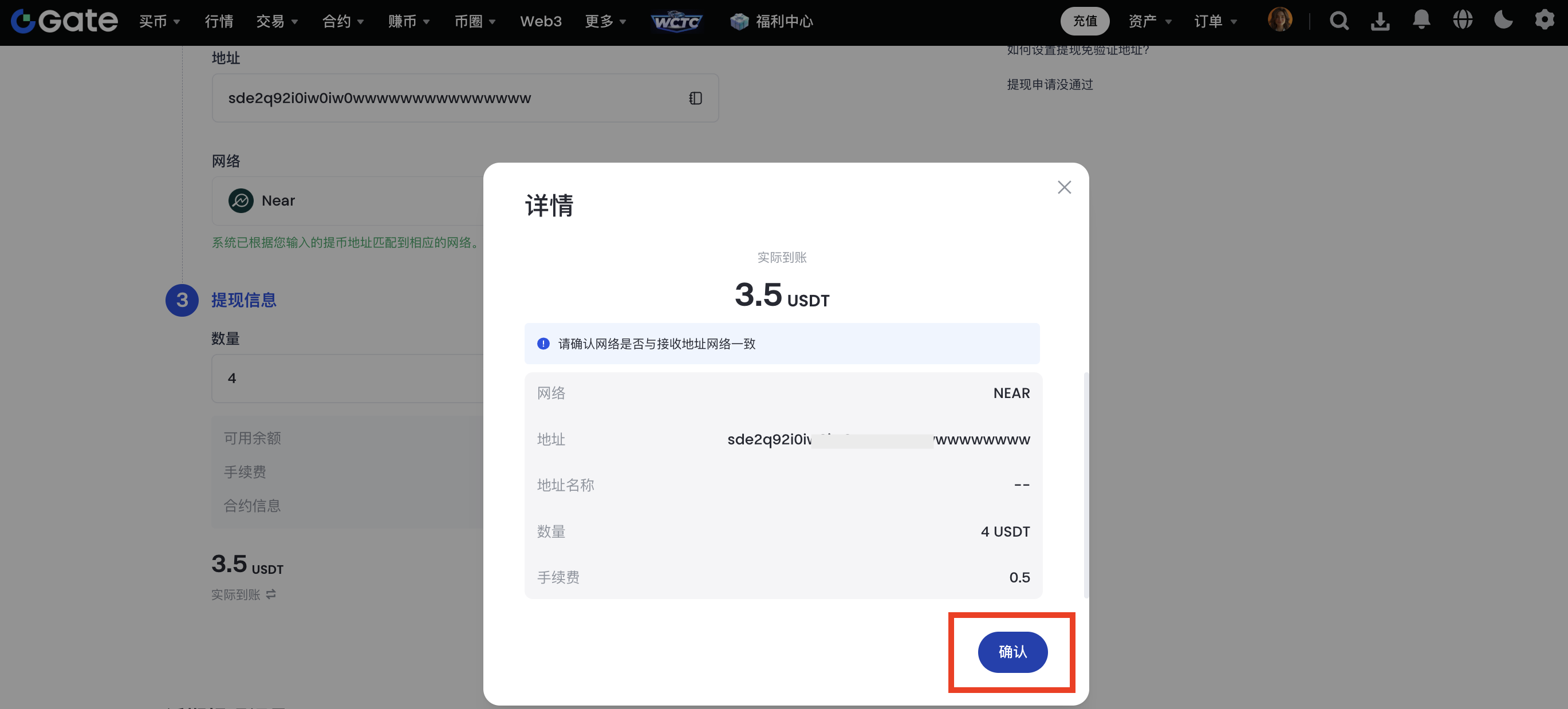Open the notifications bell
The height and width of the screenshot is (709, 1568).
click(x=1421, y=20)
